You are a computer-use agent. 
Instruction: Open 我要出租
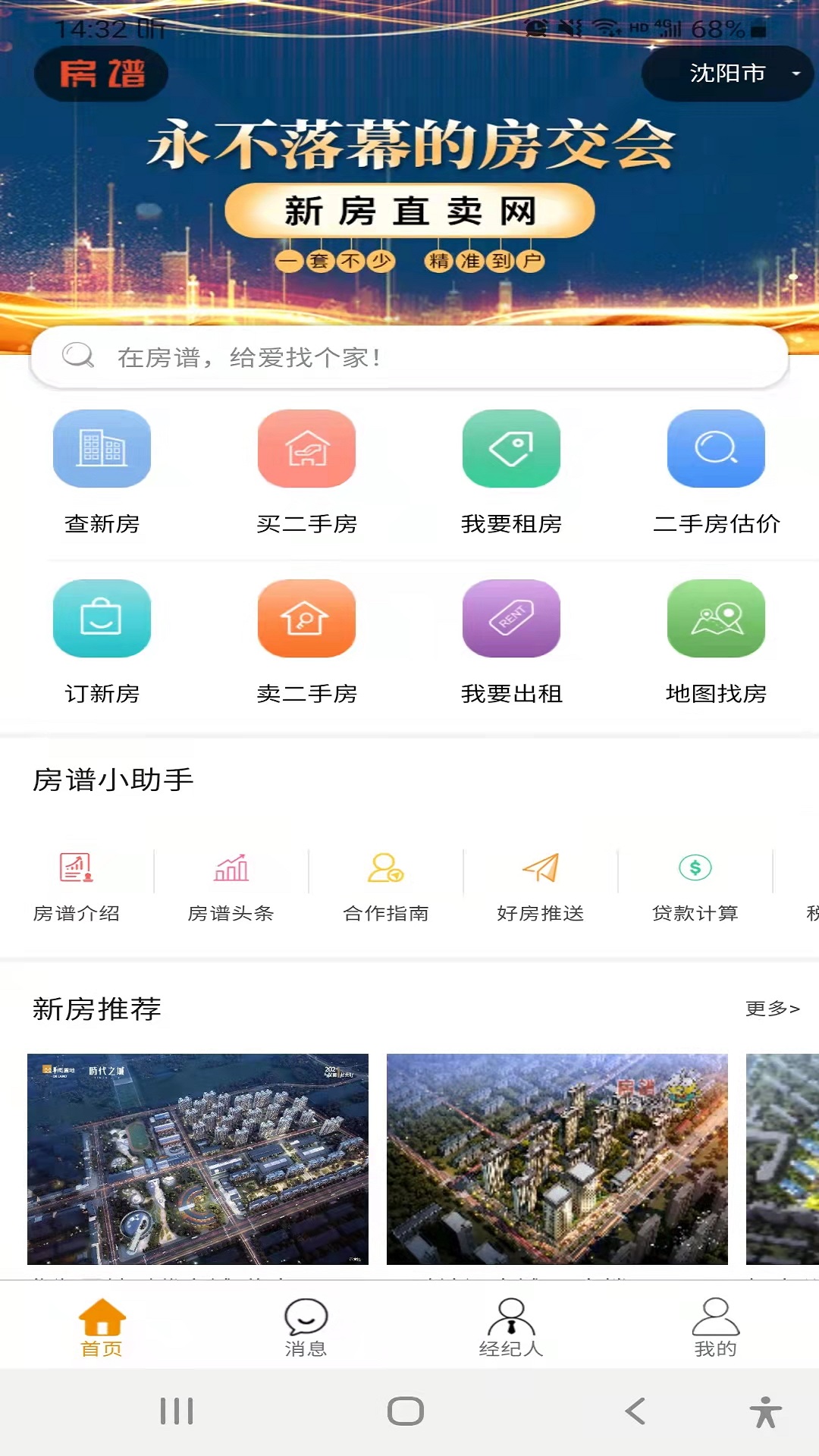click(511, 640)
